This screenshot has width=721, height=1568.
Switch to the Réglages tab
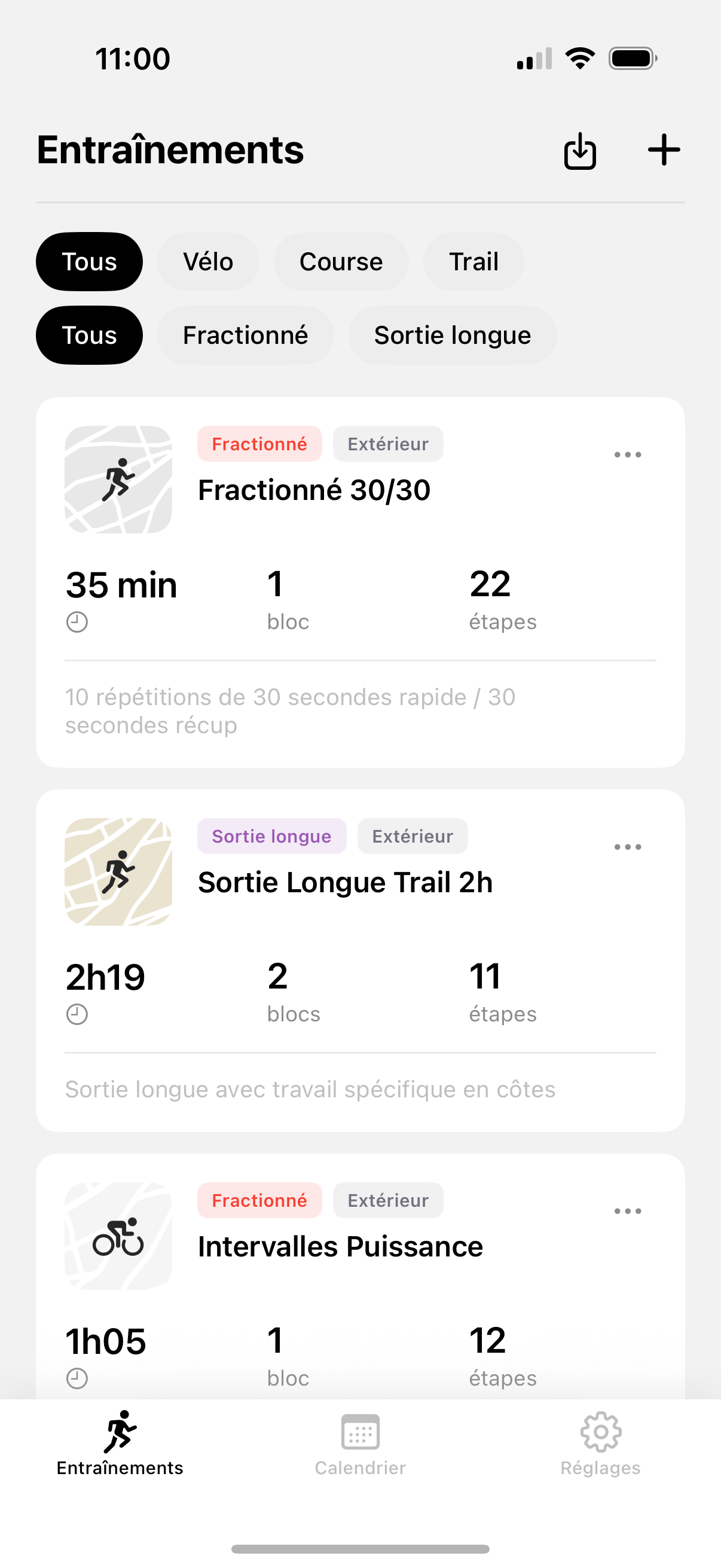(x=600, y=1448)
